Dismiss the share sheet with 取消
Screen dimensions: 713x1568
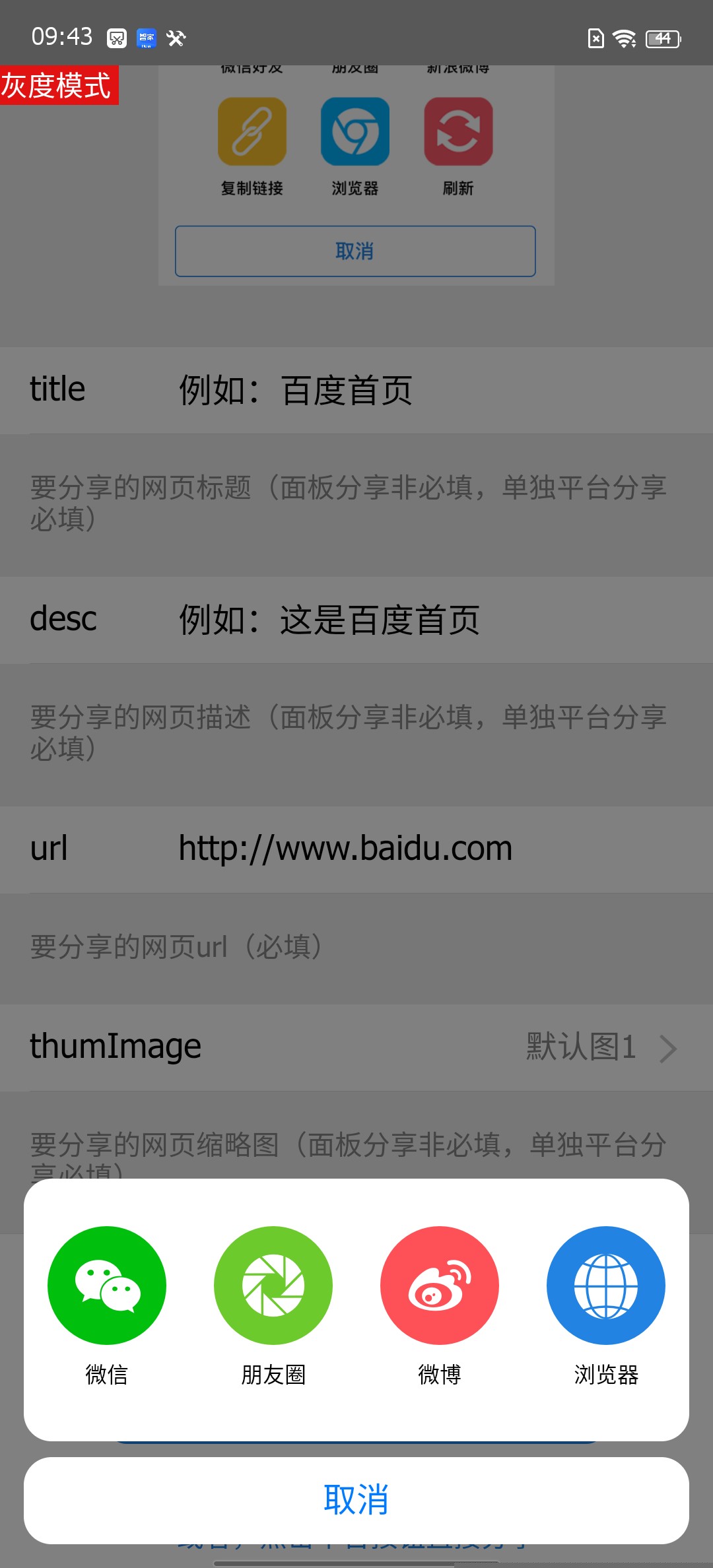tap(356, 1500)
